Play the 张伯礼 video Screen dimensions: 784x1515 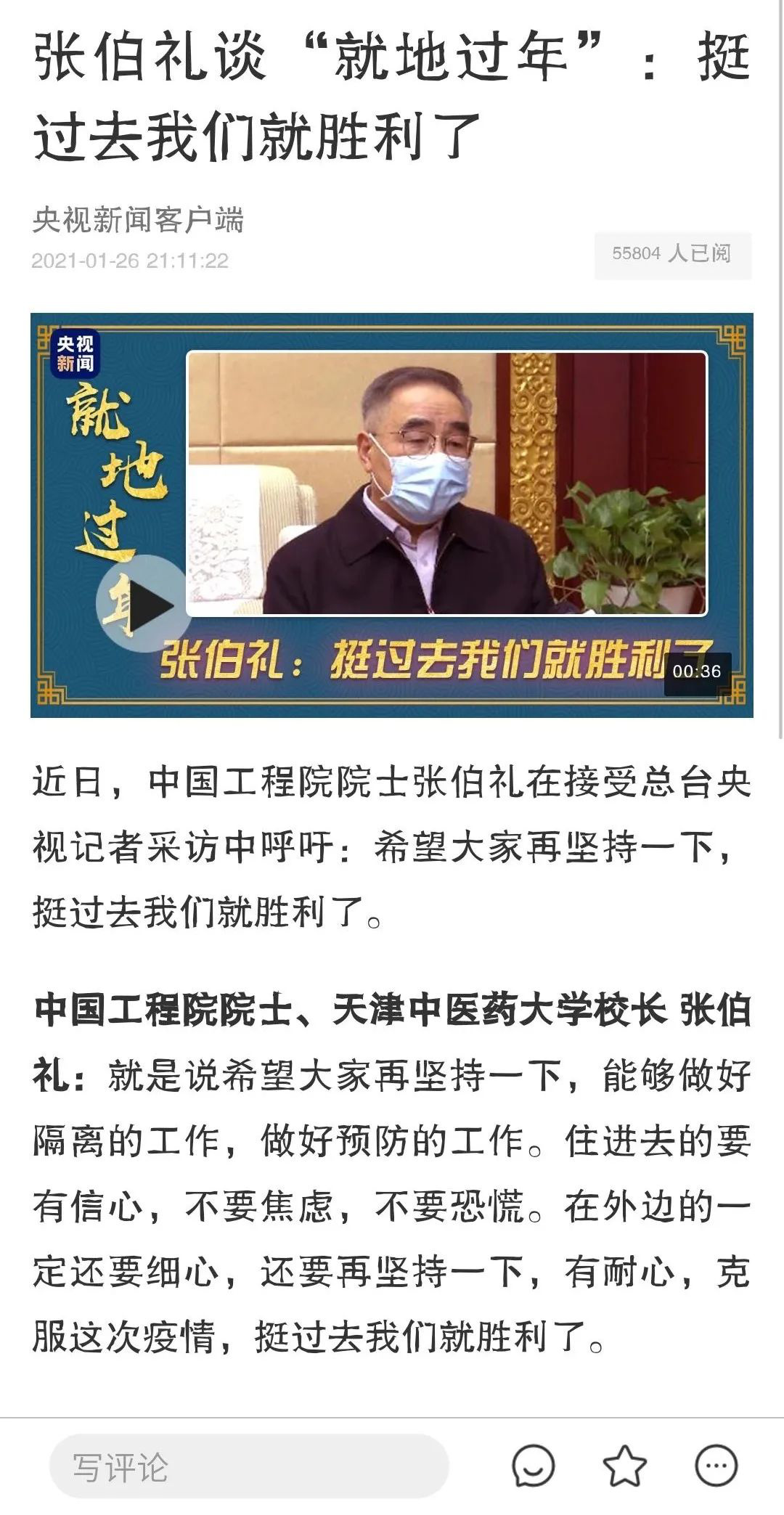click(143, 603)
